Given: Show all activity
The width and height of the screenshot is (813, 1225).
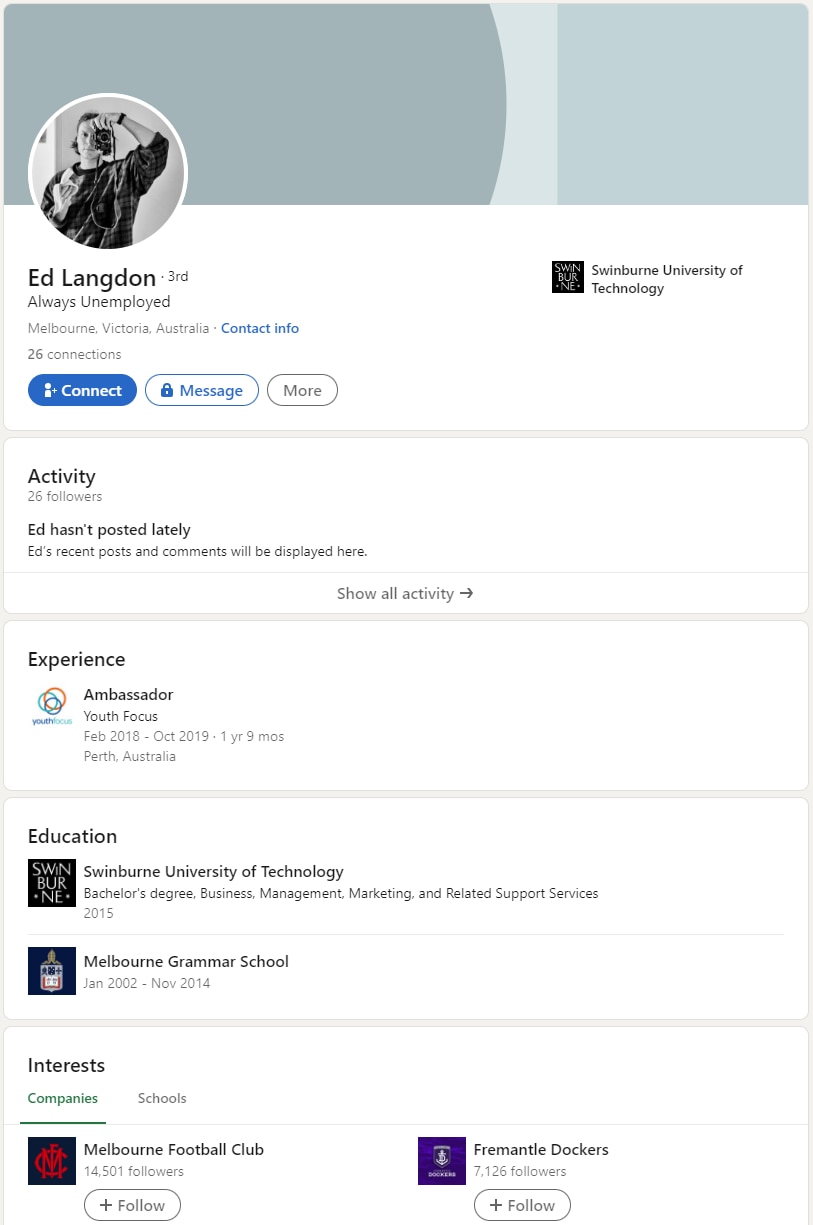Looking at the screenshot, I should (405, 593).
